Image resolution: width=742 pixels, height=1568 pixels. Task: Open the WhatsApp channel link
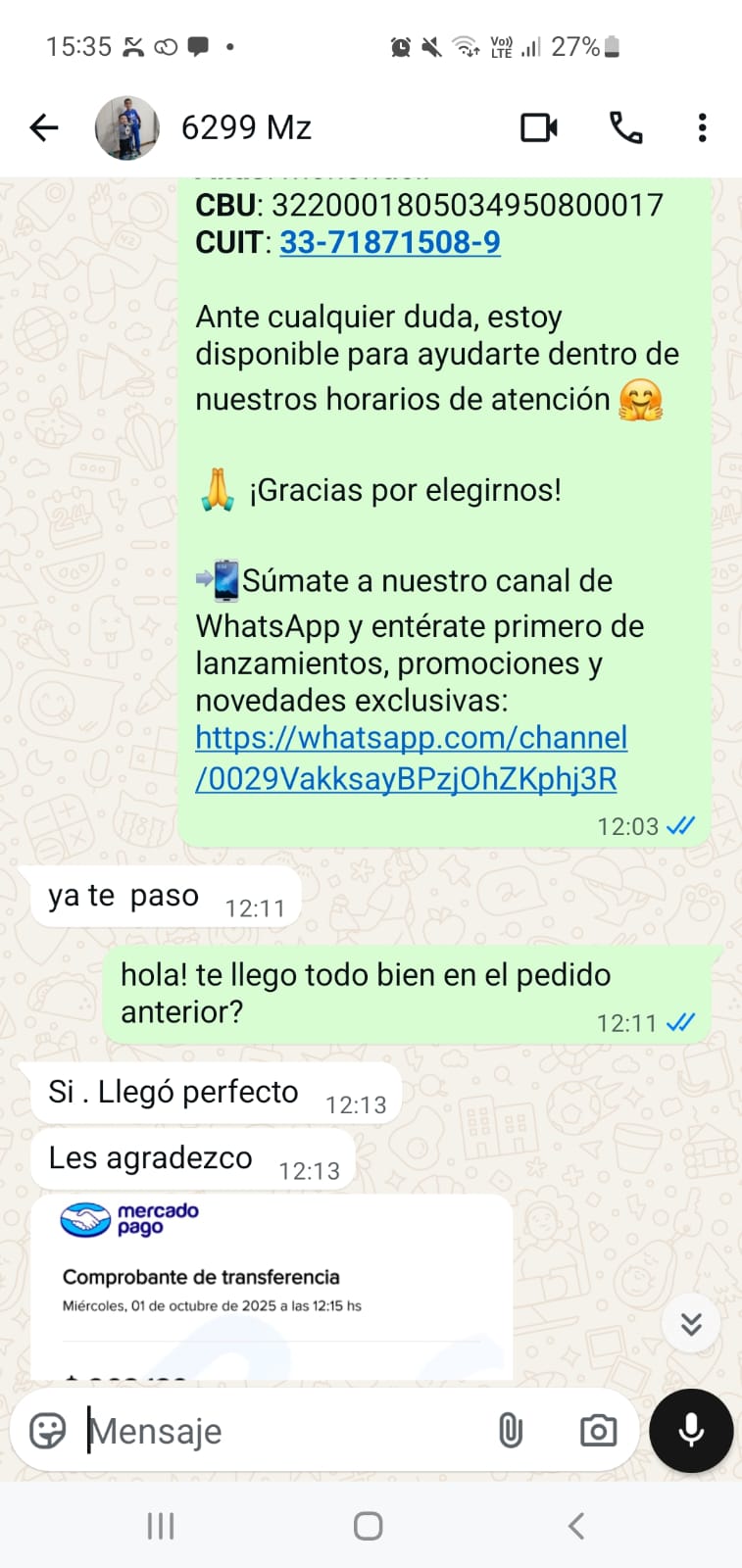click(x=411, y=758)
